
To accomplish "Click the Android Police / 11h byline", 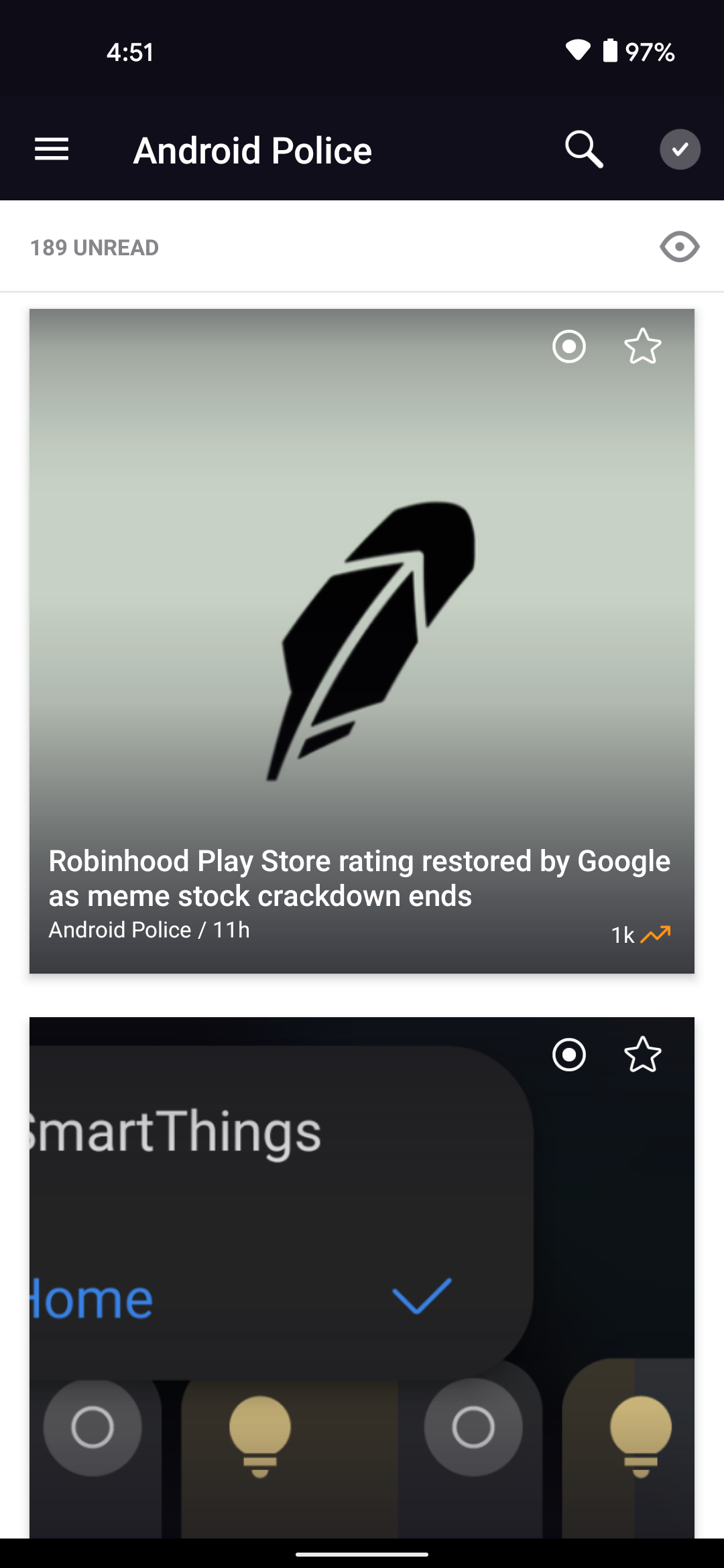I will [x=149, y=929].
